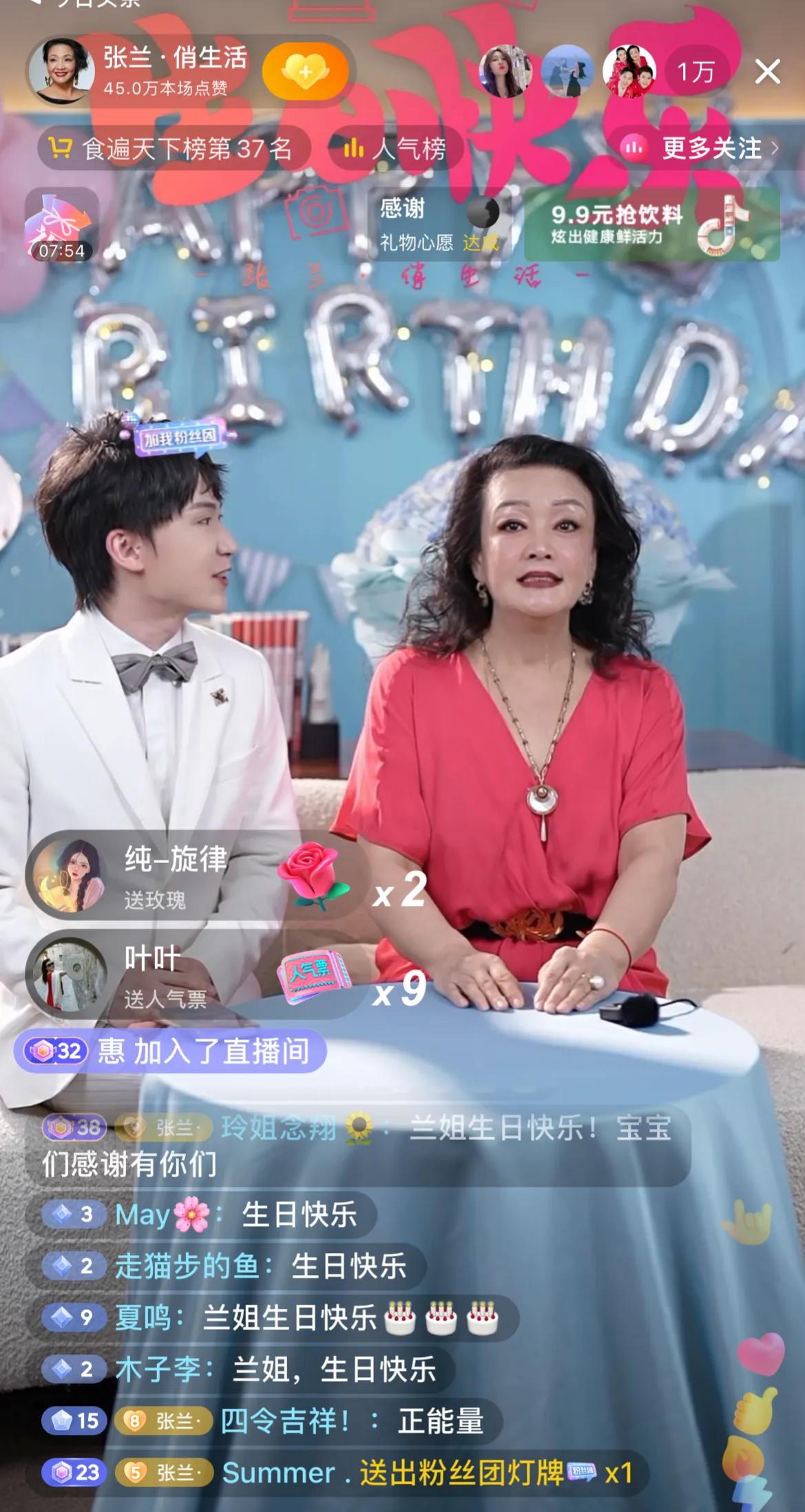Open the 感谢 礼物心愿 card
The height and width of the screenshot is (1512, 805).
pyautogui.click(x=439, y=224)
